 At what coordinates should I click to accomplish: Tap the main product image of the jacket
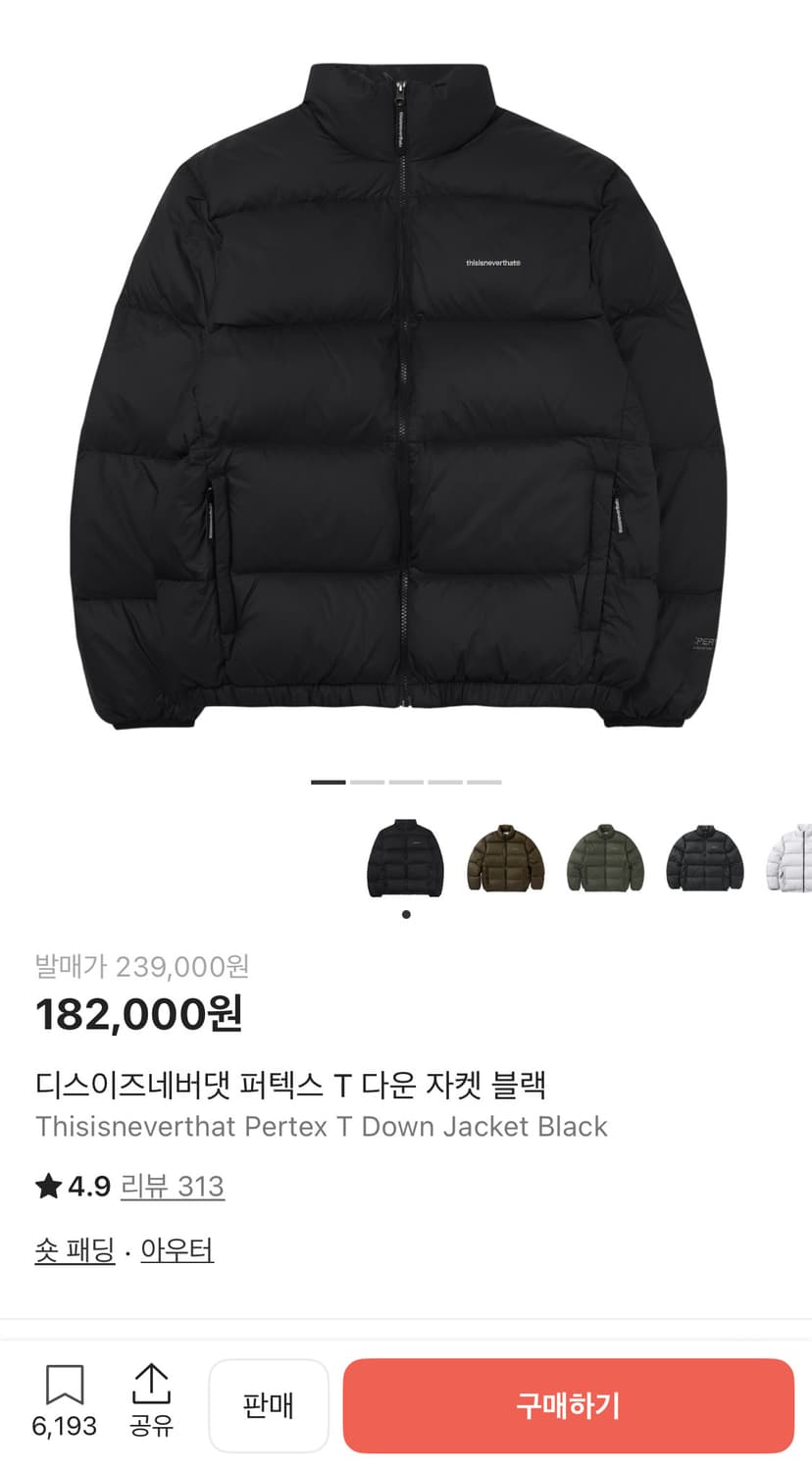pos(406,392)
